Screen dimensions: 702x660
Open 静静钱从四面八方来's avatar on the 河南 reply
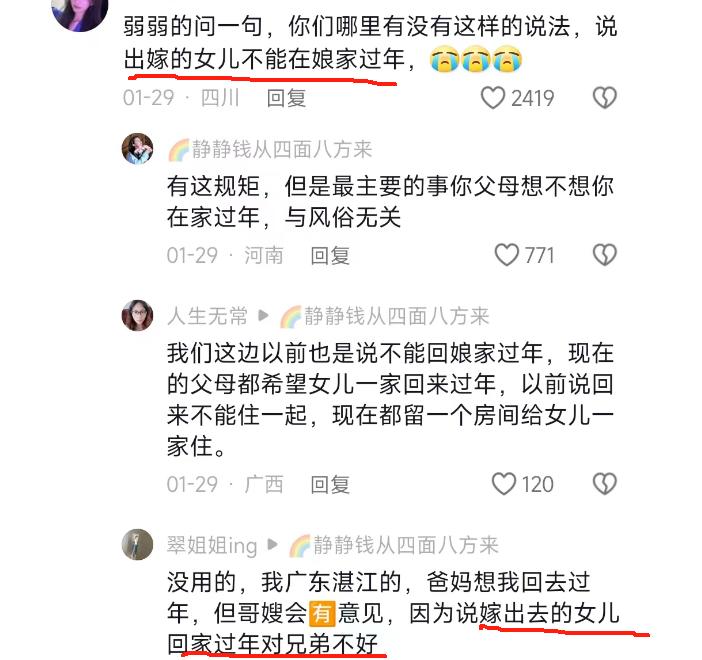tap(137, 149)
